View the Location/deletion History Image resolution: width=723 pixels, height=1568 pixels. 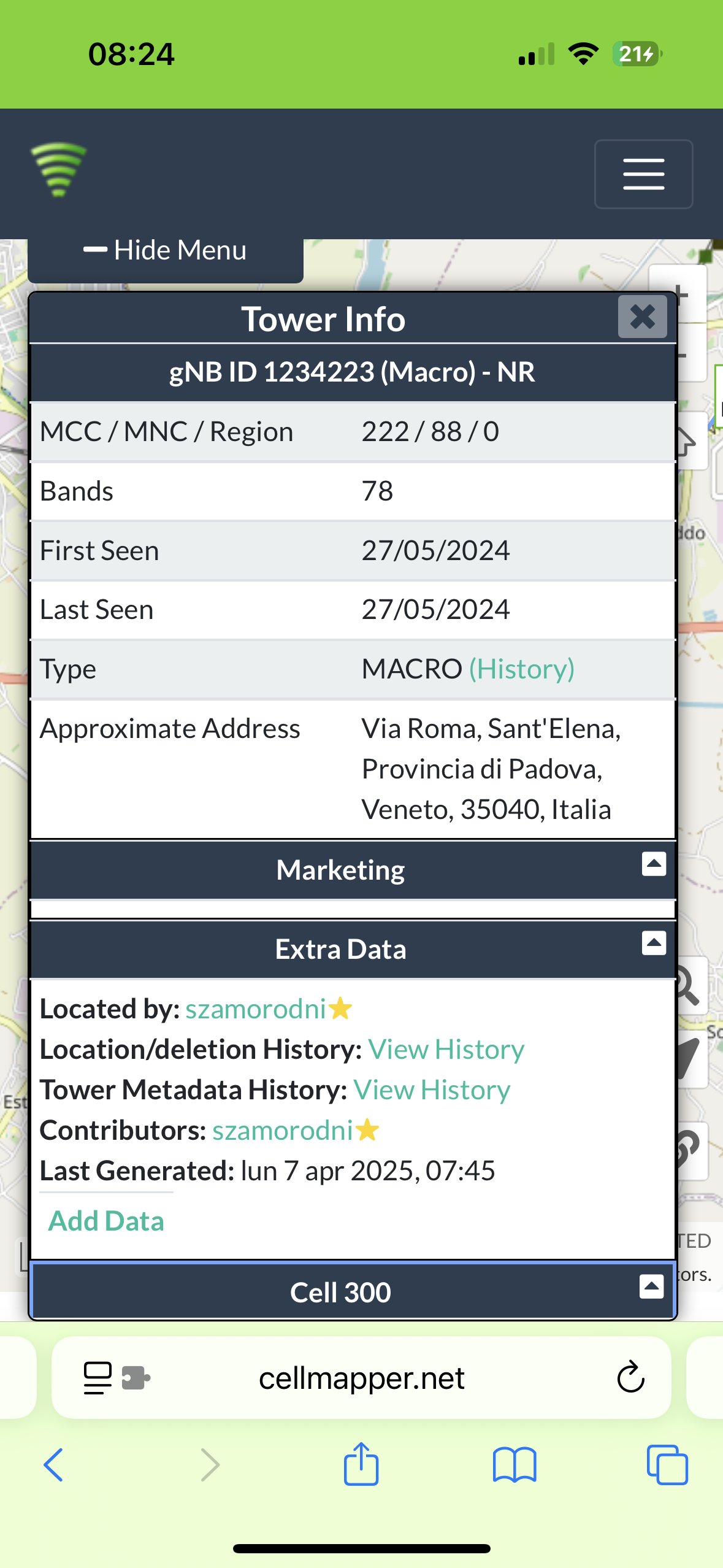pos(446,1050)
